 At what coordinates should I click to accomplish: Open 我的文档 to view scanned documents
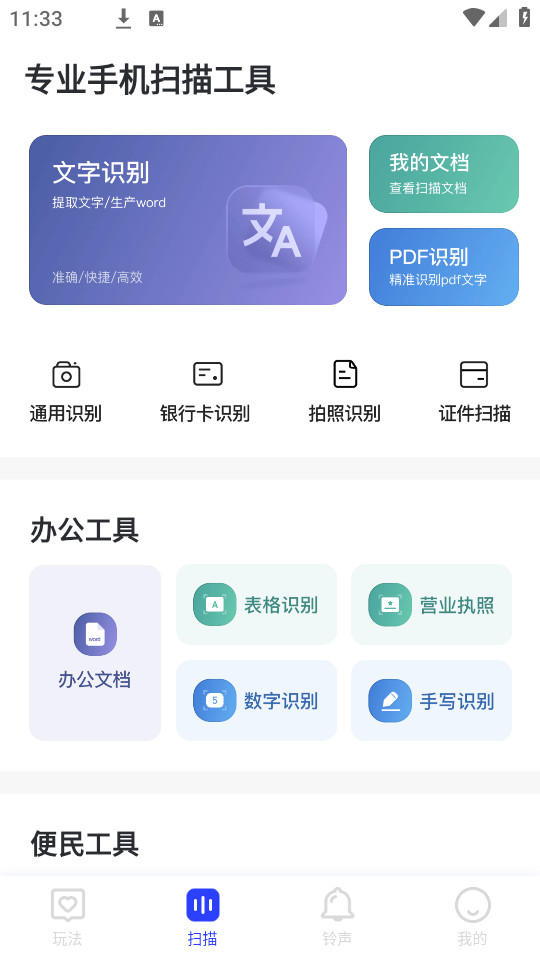[x=443, y=174]
